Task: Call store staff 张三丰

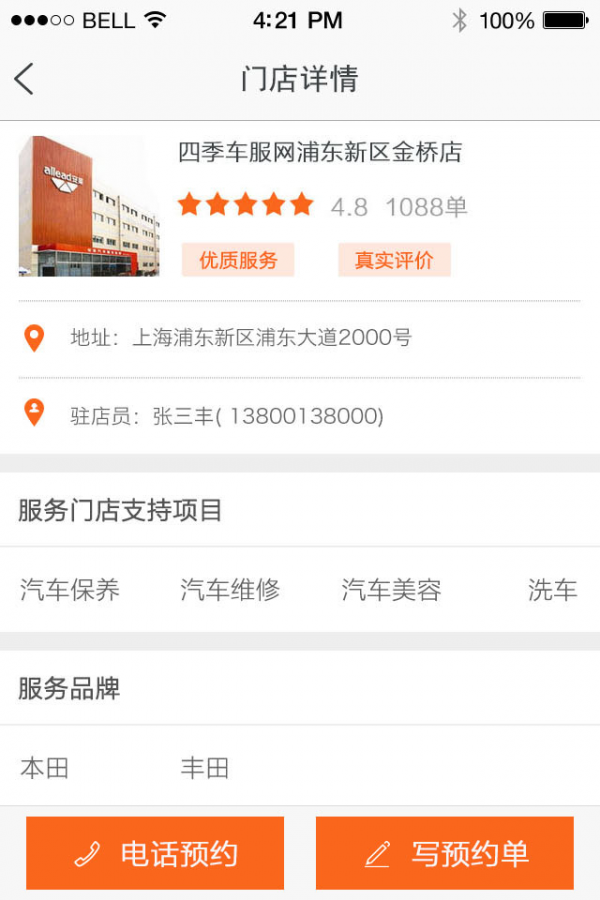Action: point(226,416)
